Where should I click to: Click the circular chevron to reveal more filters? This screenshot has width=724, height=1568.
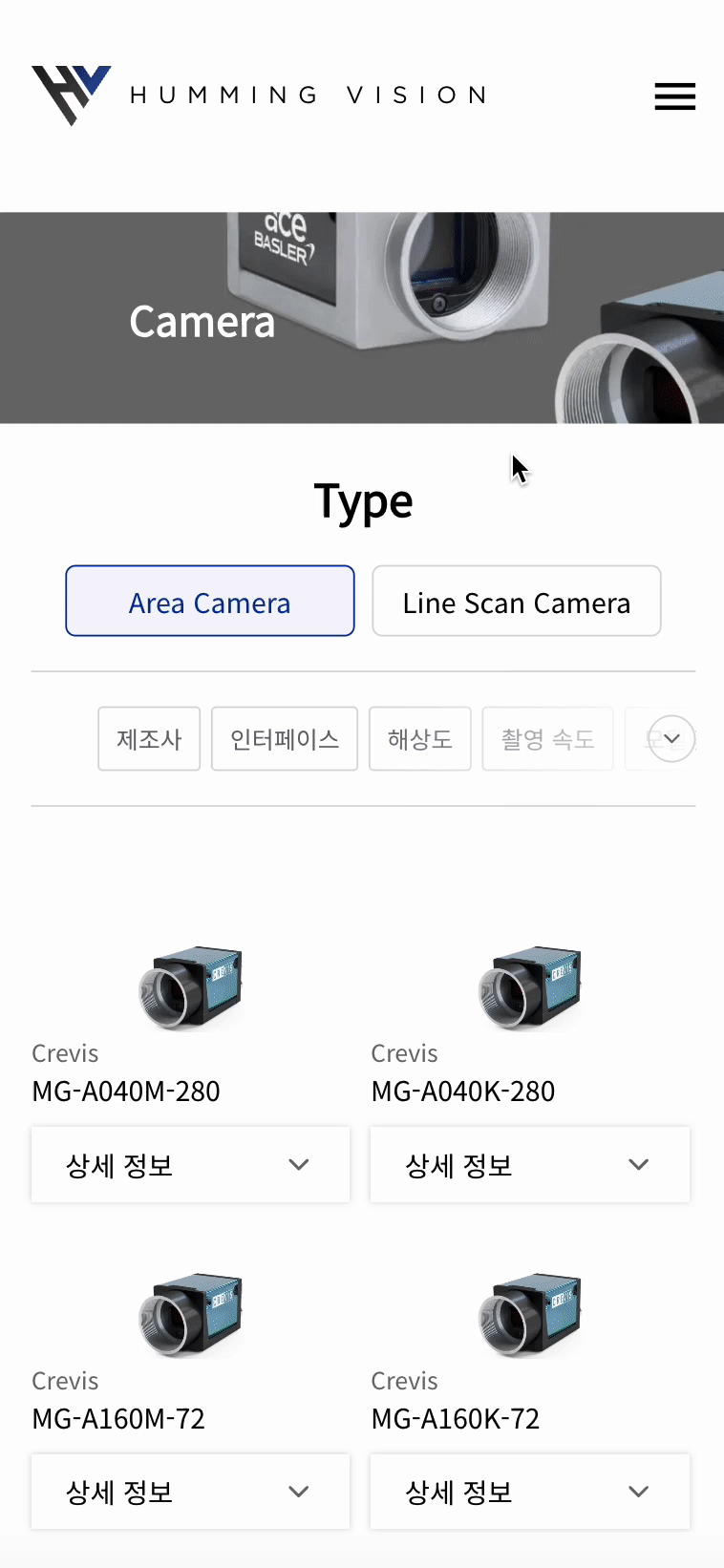pos(671,738)
